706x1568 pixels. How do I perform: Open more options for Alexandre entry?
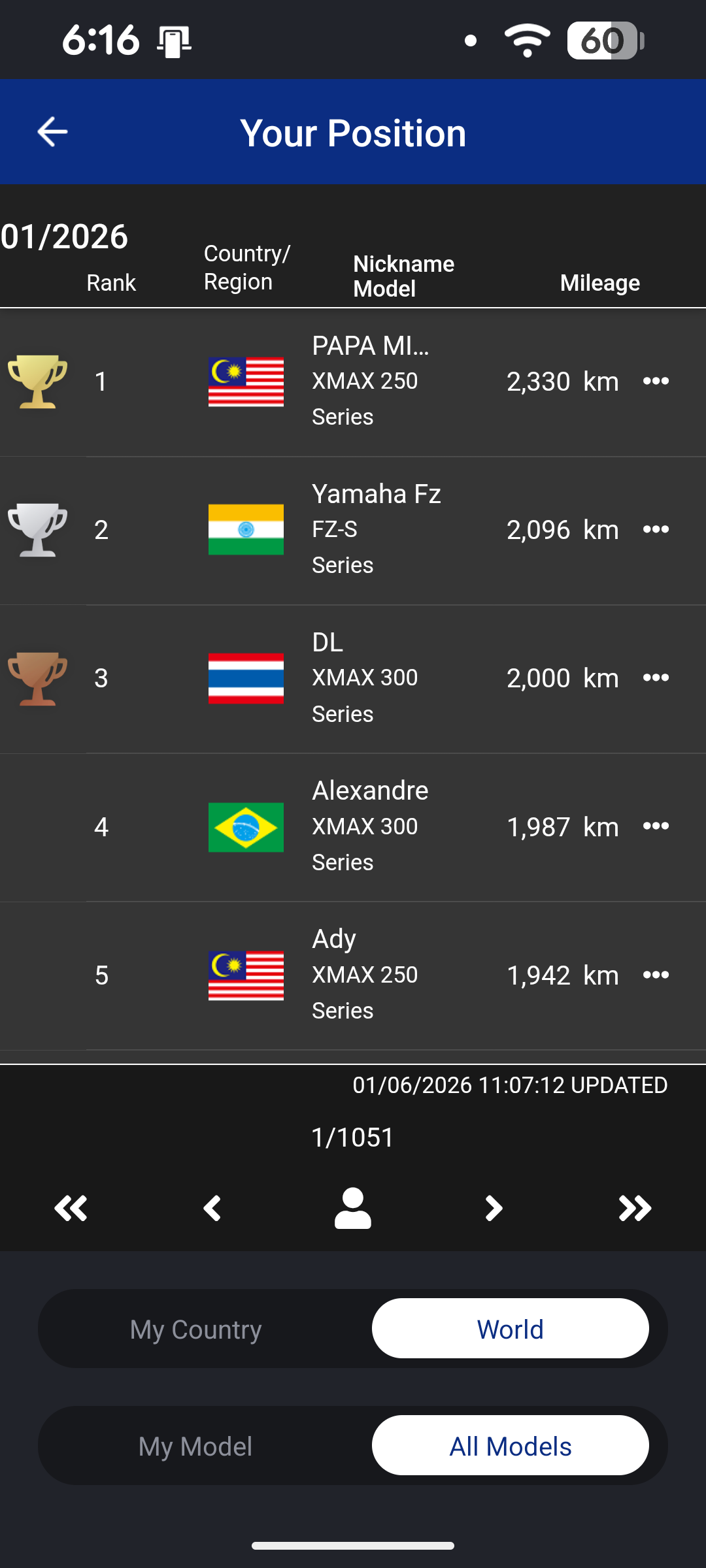[x=656, y=826]
